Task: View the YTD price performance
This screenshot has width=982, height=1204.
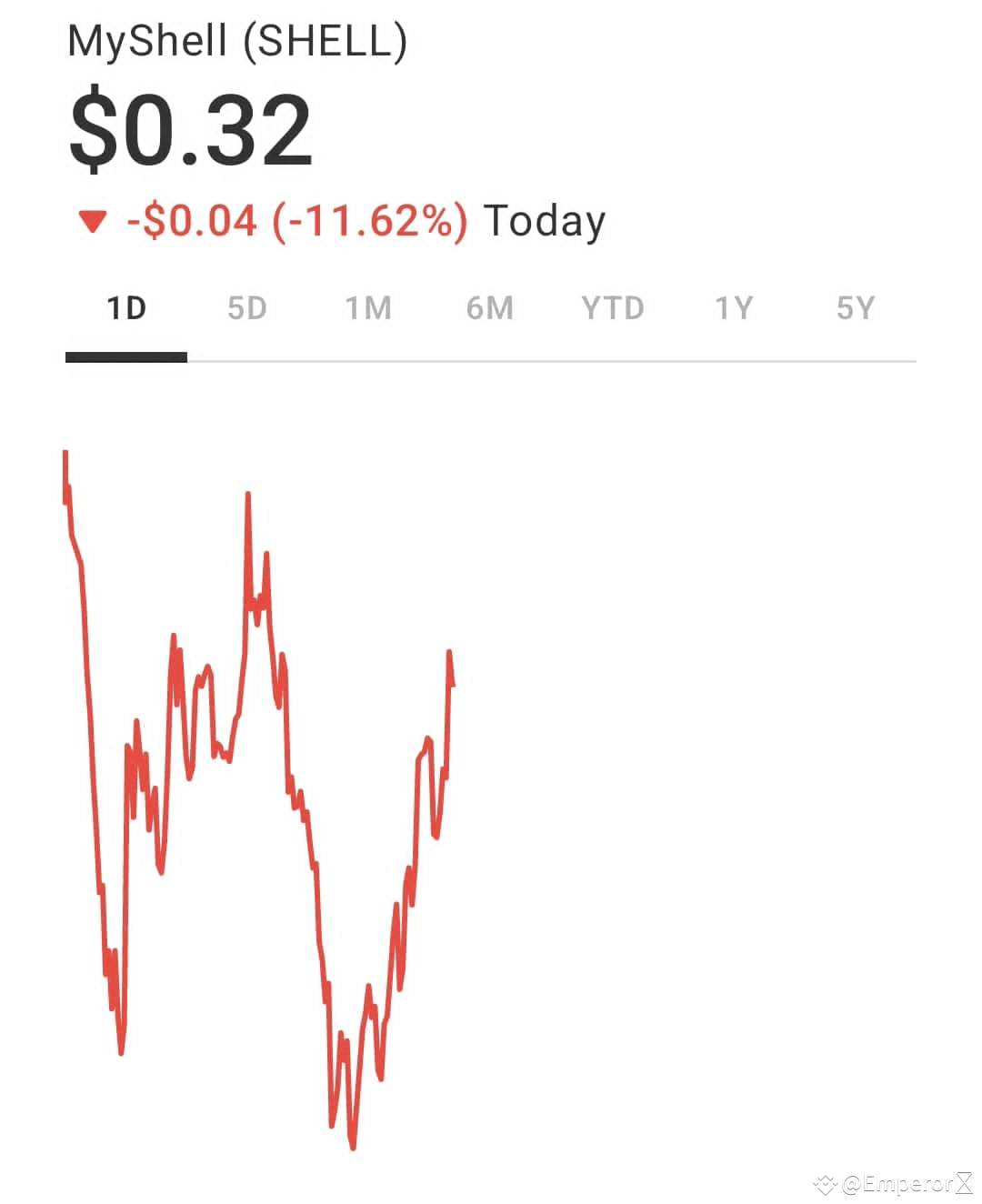Action: (613, 309)
